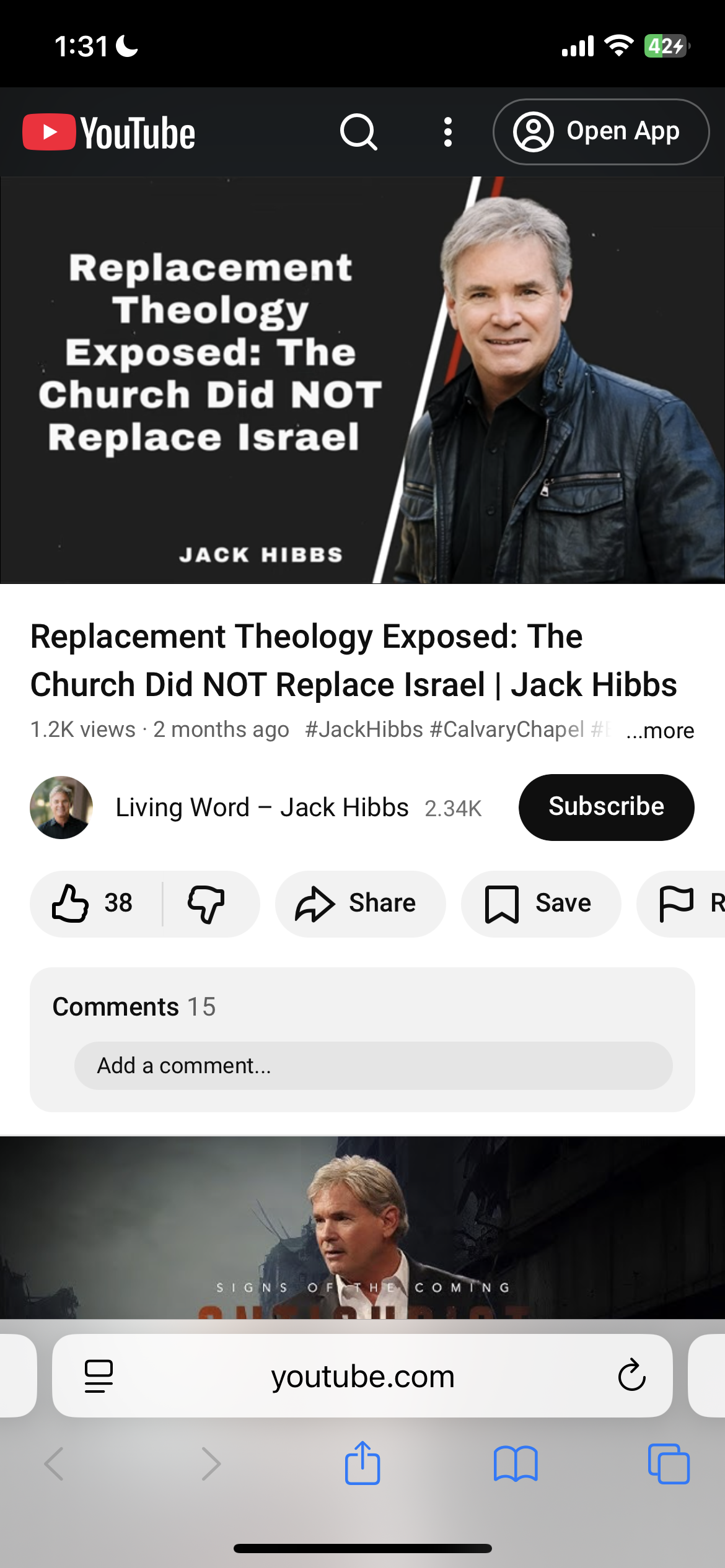Screen dimensions: 725x1568
Task: Play the Replacement Theology video
Action: (362, 380)
